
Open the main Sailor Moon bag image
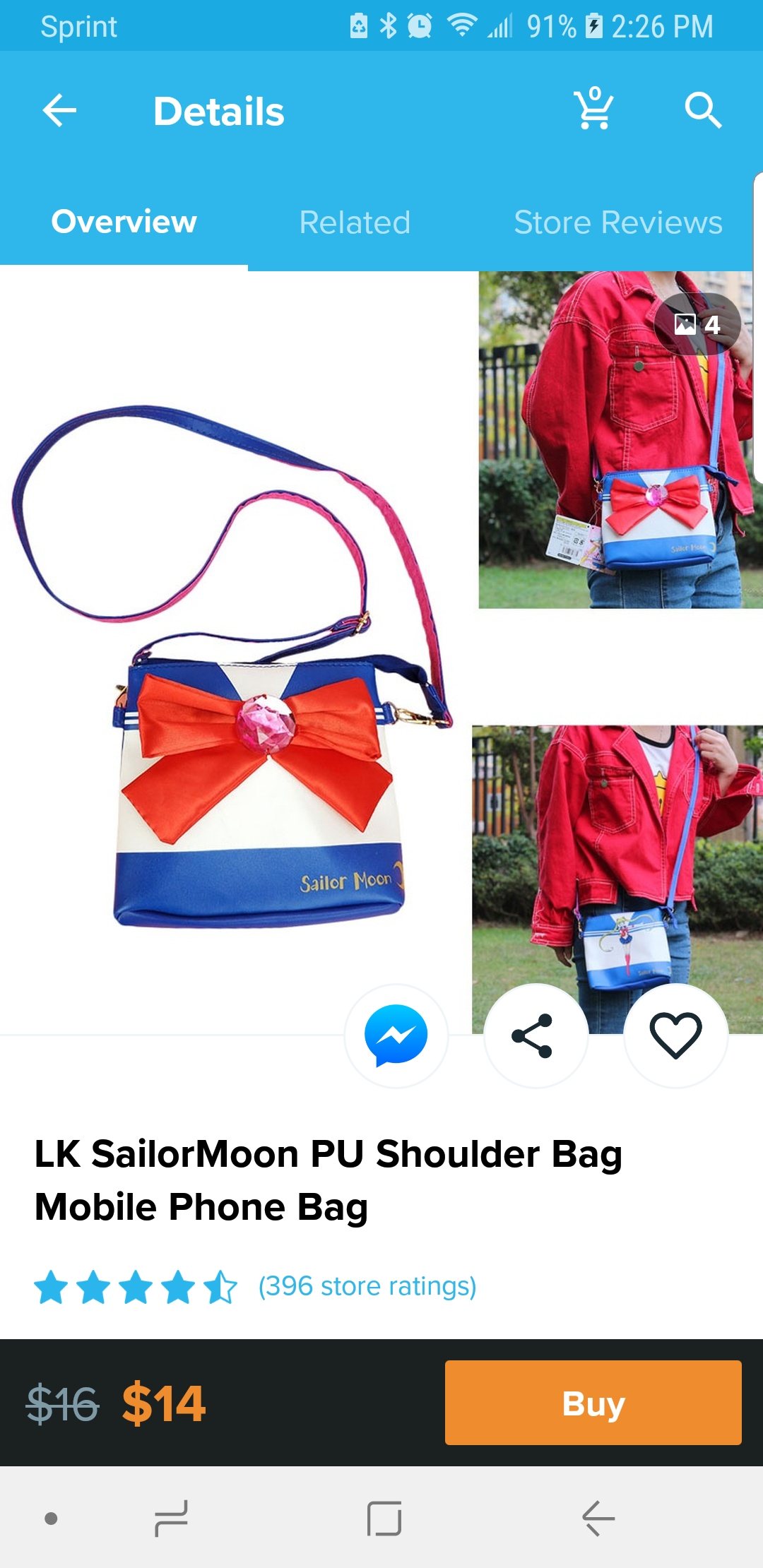tap(232, 664)
